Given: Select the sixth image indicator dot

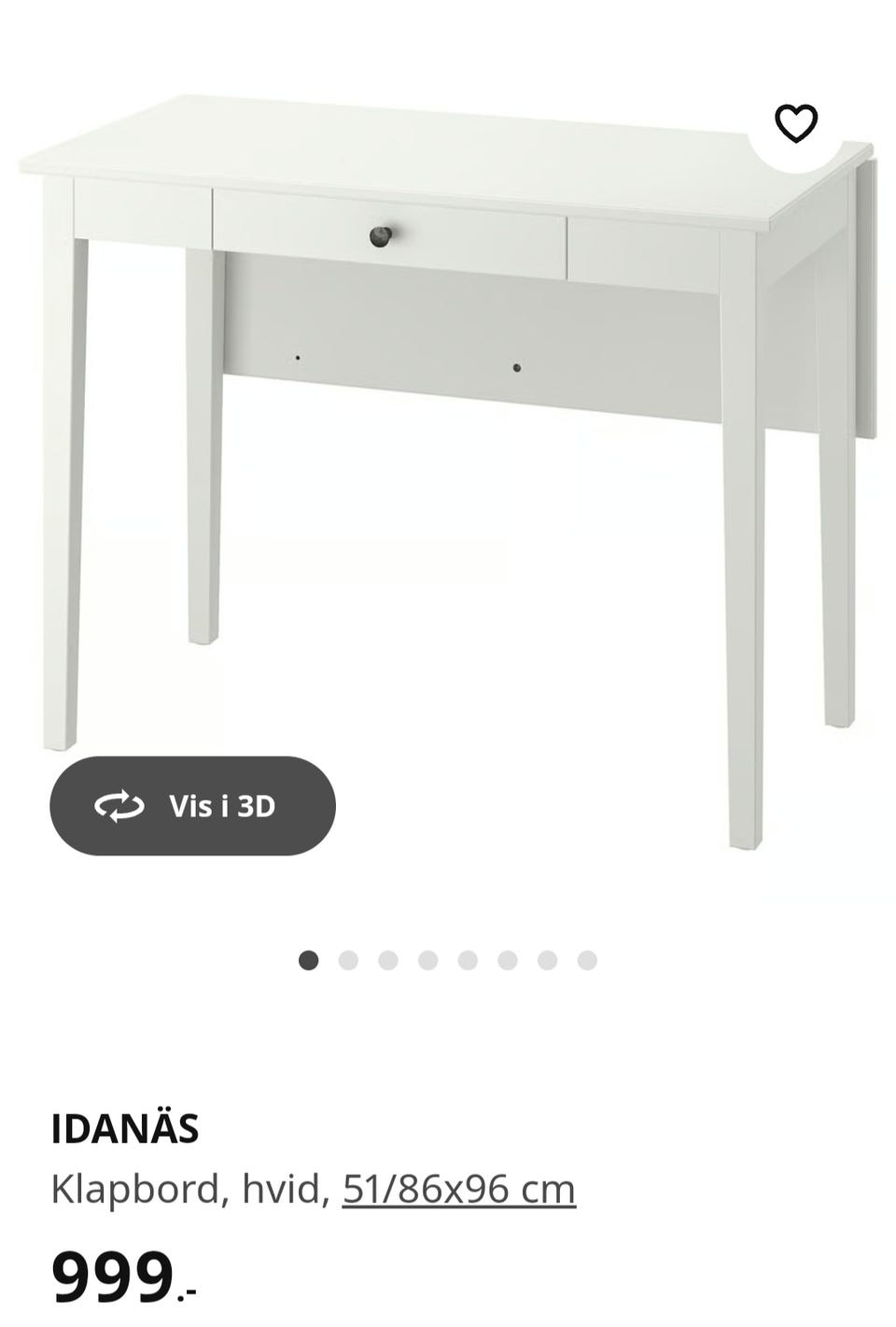Looking at the screenshot, I should coord(506,957).
